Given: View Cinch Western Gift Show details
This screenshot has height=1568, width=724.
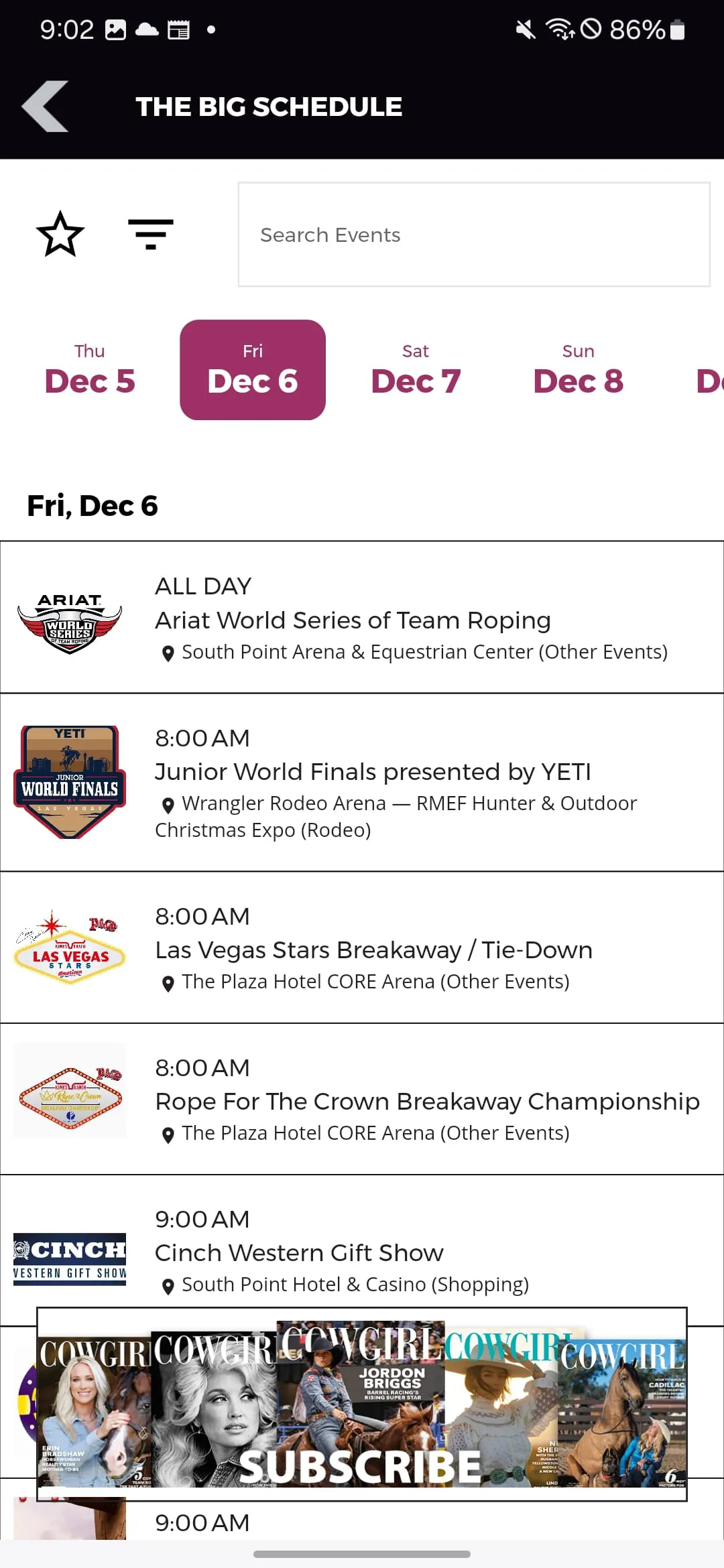Looking at the screenshot, I should pos(362,1250).
